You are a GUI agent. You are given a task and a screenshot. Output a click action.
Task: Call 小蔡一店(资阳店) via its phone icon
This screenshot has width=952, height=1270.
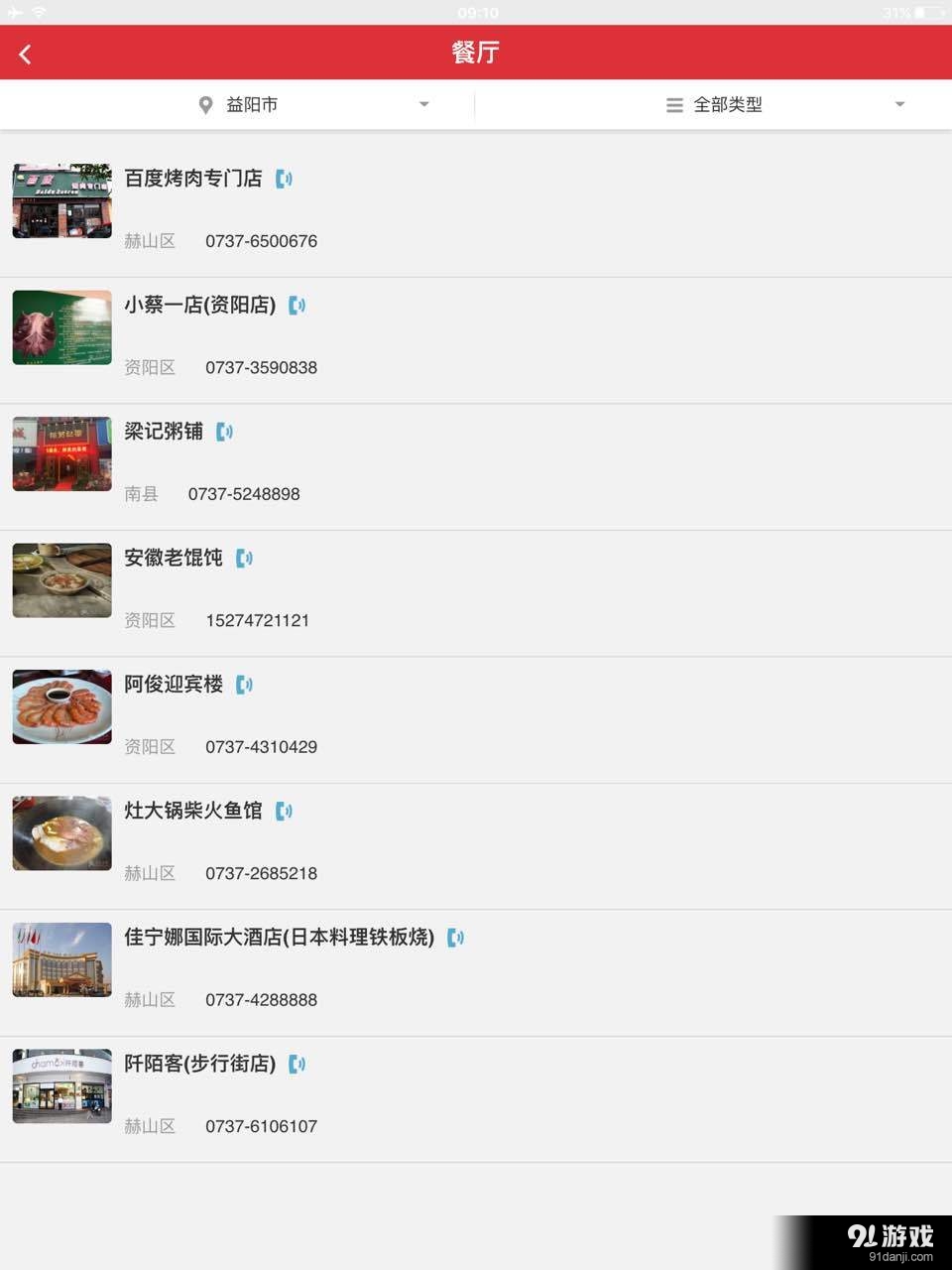(x=297, y=306)
